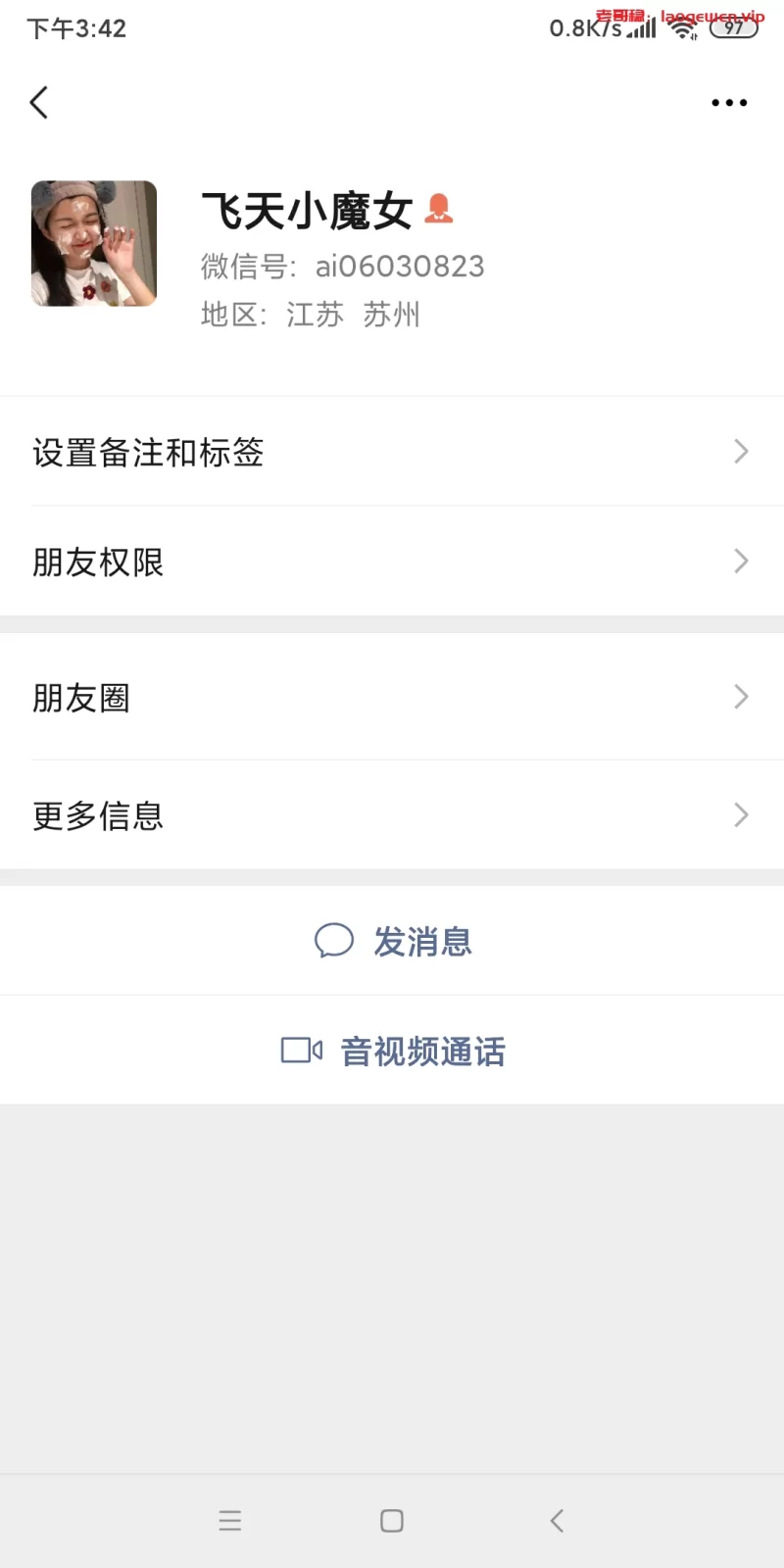Image resolution: width=784 pixels, height=1568 pixels.
Task: Open 更多信息 details
Action: [392, 814]
